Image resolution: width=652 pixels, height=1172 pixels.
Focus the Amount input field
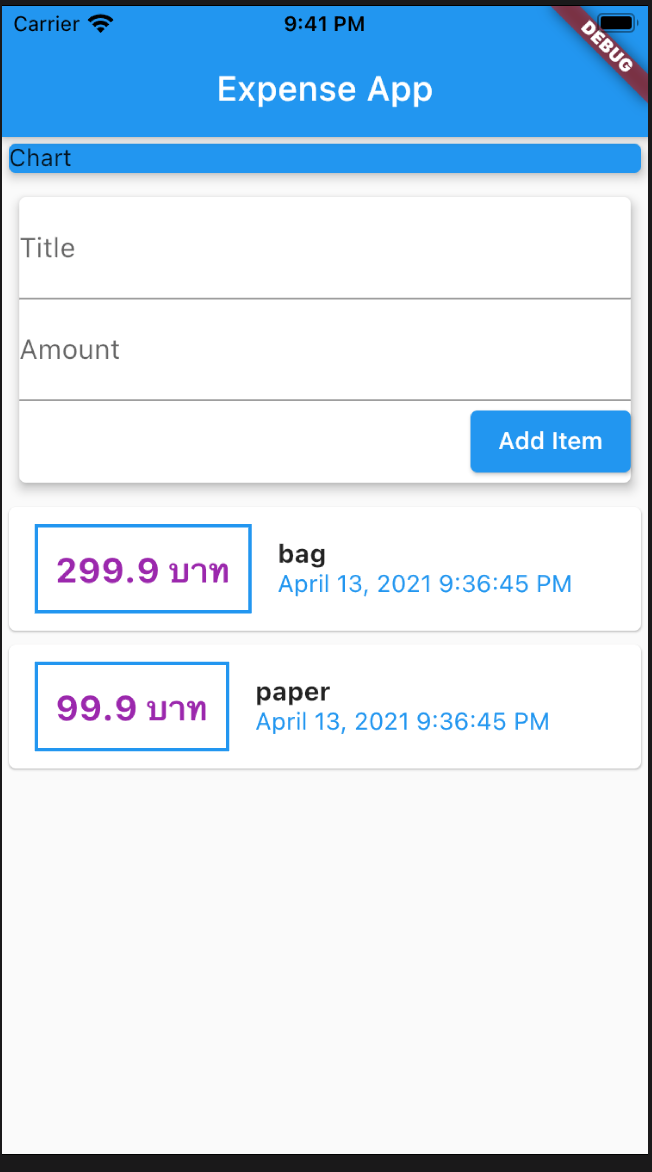[x=324, y=351]
